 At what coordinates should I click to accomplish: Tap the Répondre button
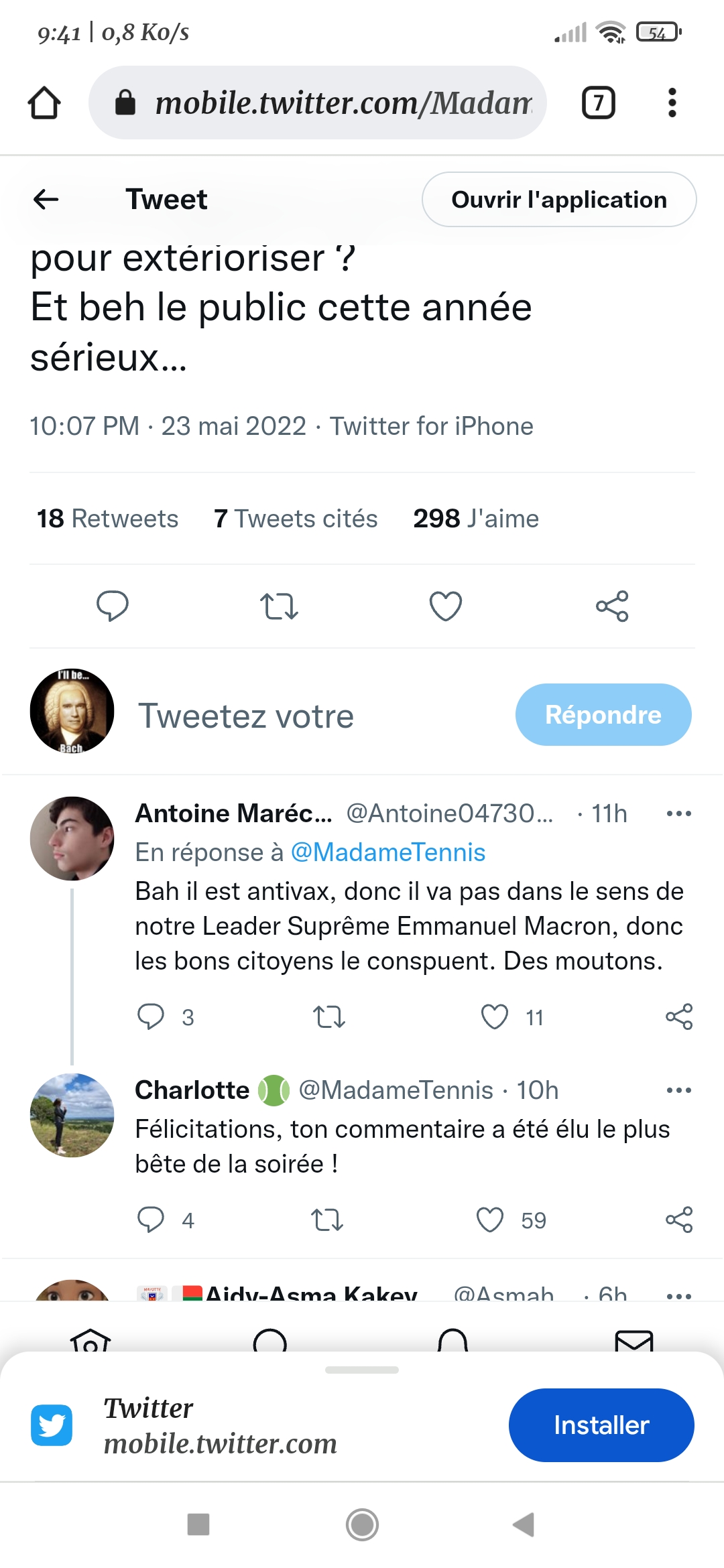[x=603, y=715]
